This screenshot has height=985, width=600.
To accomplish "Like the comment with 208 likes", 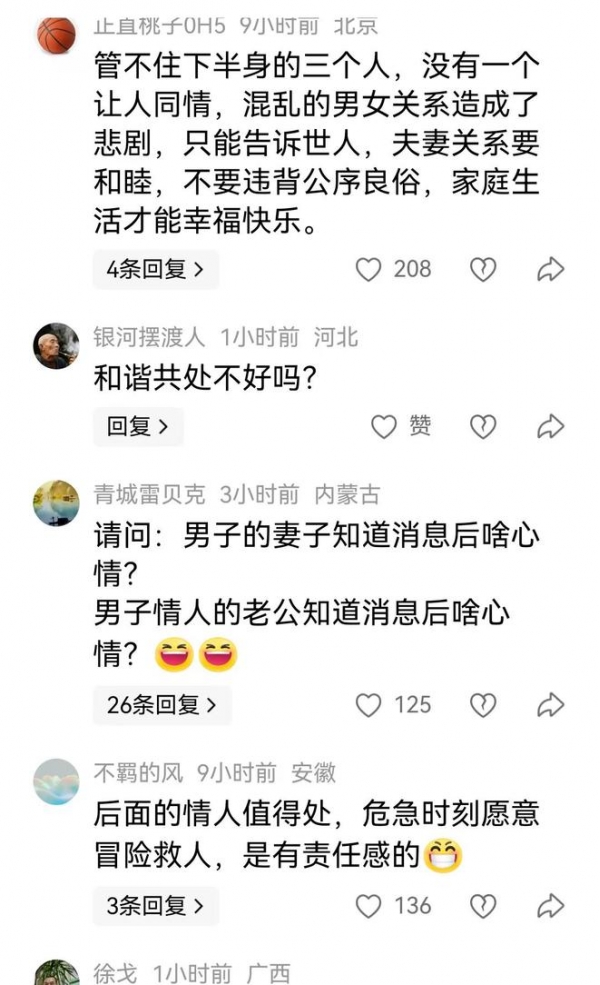I will pyautogui.click(x=370, y=269).
